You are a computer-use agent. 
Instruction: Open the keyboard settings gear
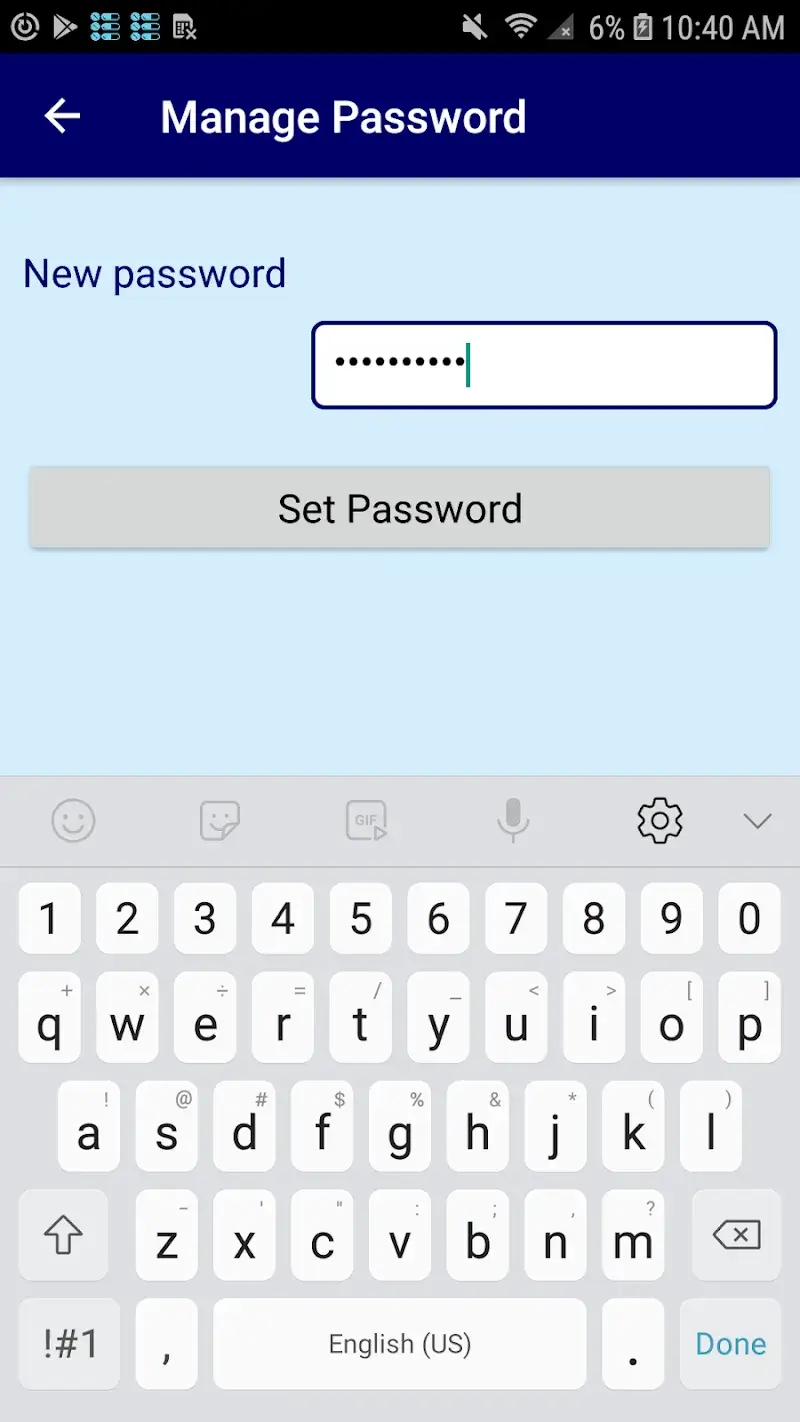[x=659, y=820]
